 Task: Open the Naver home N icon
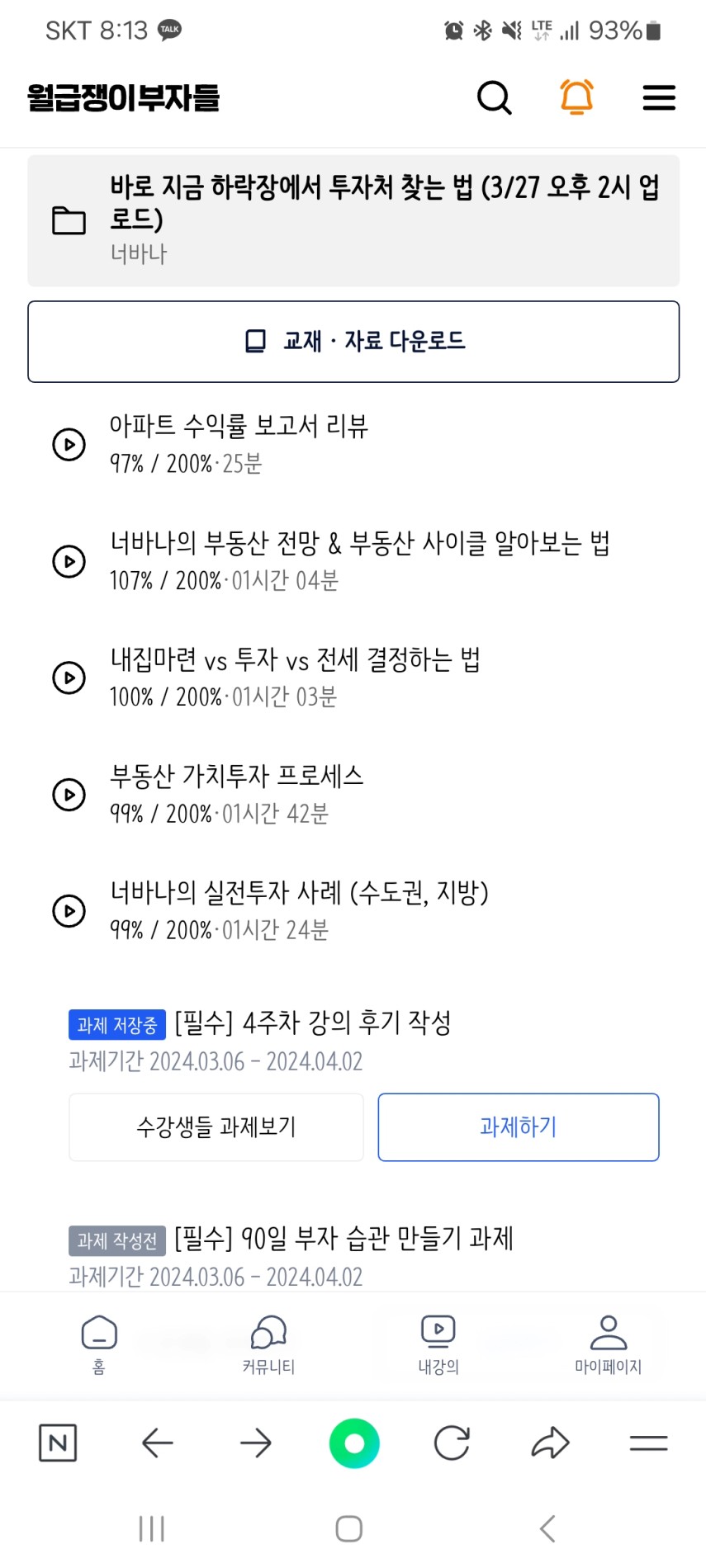click(x=58, y=1443)
